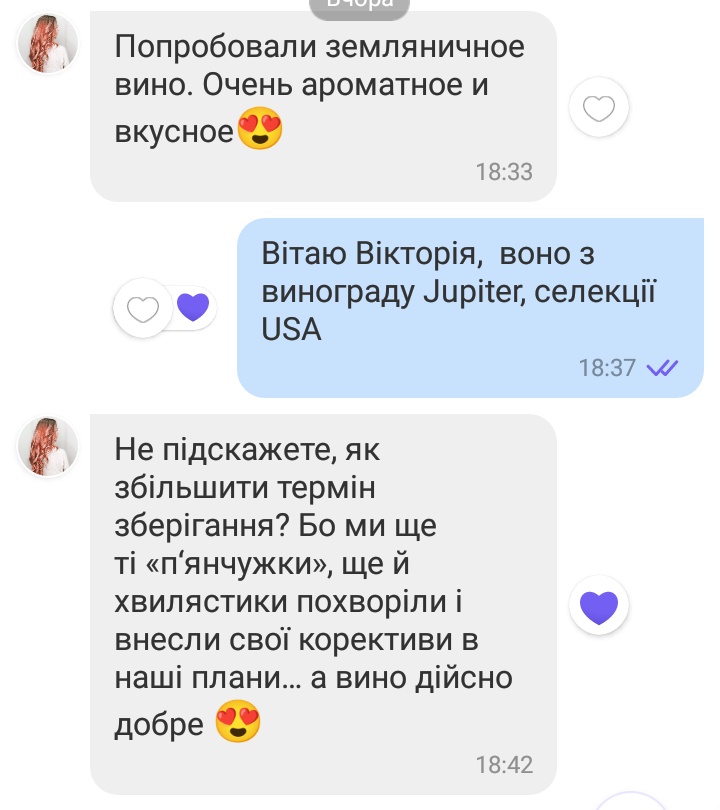Like the strawberry wine message from 18:33

(x=598, y=108)
